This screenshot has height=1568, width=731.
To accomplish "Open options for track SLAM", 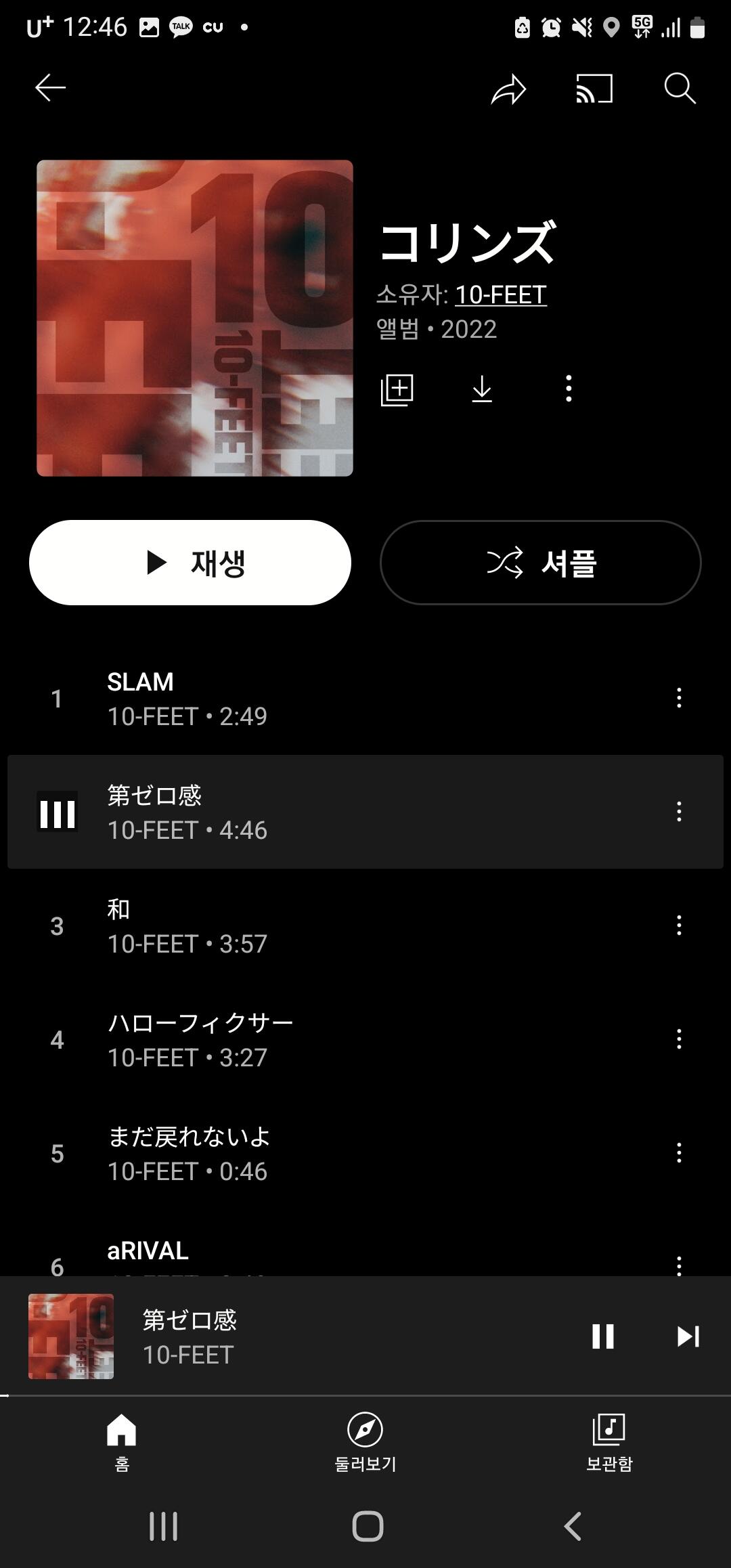I will [679, 698].
